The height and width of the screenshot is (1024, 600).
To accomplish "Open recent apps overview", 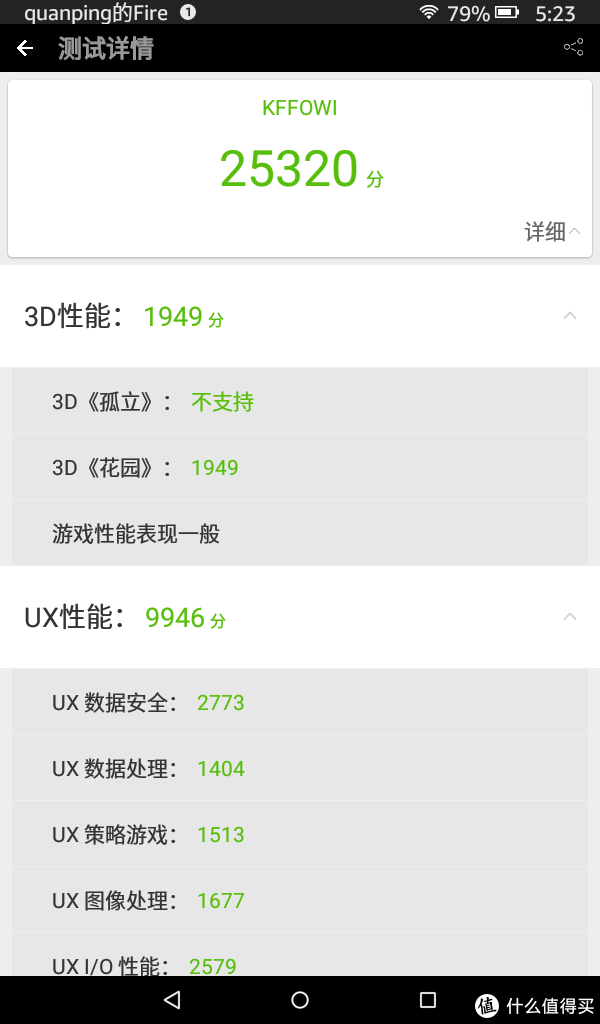I will 428,999.
